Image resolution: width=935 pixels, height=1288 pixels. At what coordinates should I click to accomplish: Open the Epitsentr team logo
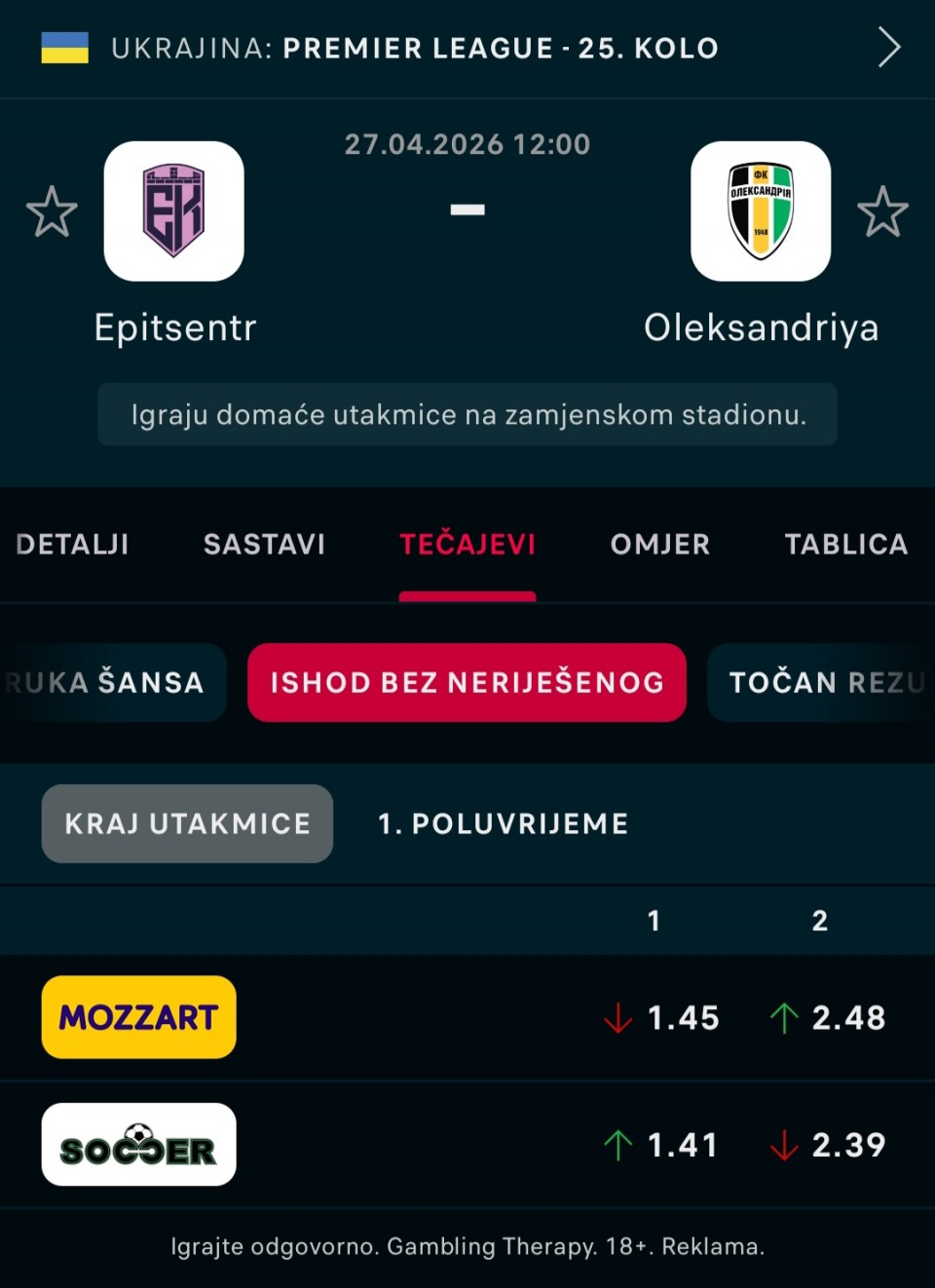[174, 211]
